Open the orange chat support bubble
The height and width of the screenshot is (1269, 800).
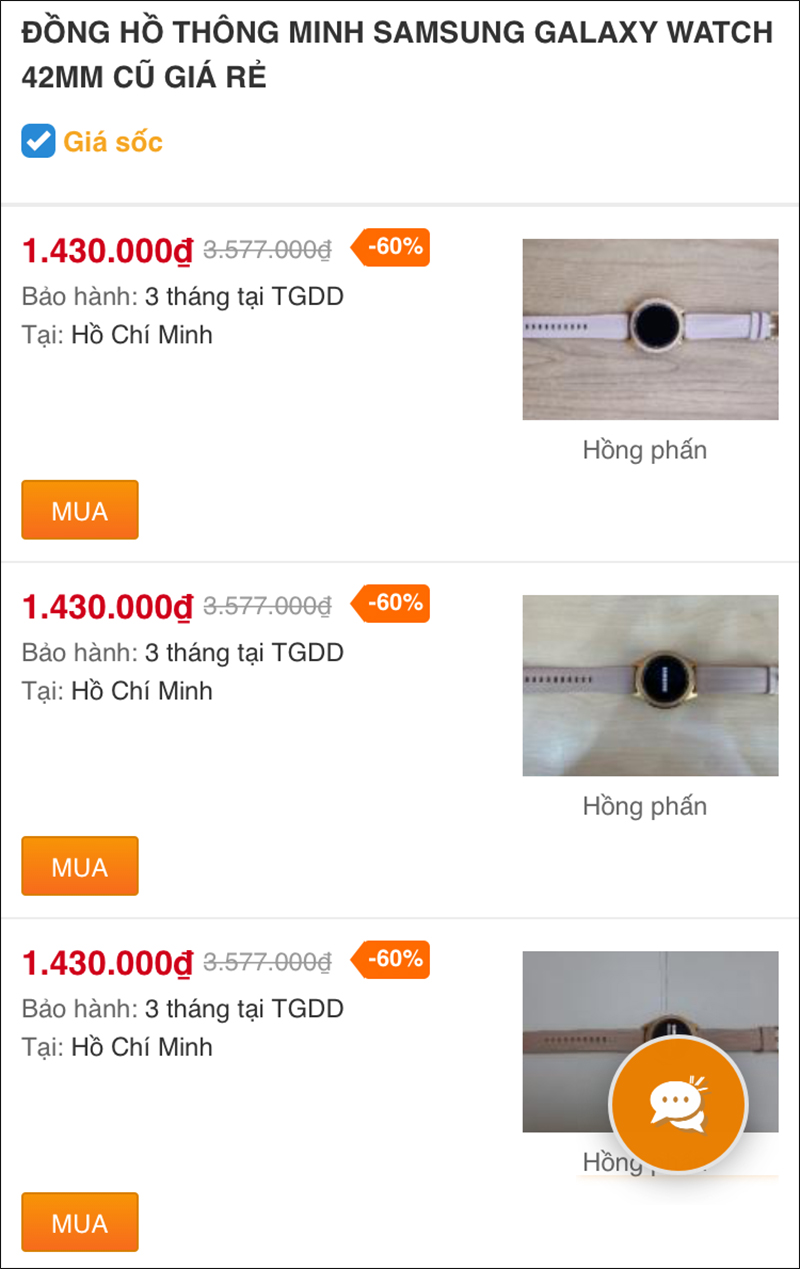tap(678, 1104)
